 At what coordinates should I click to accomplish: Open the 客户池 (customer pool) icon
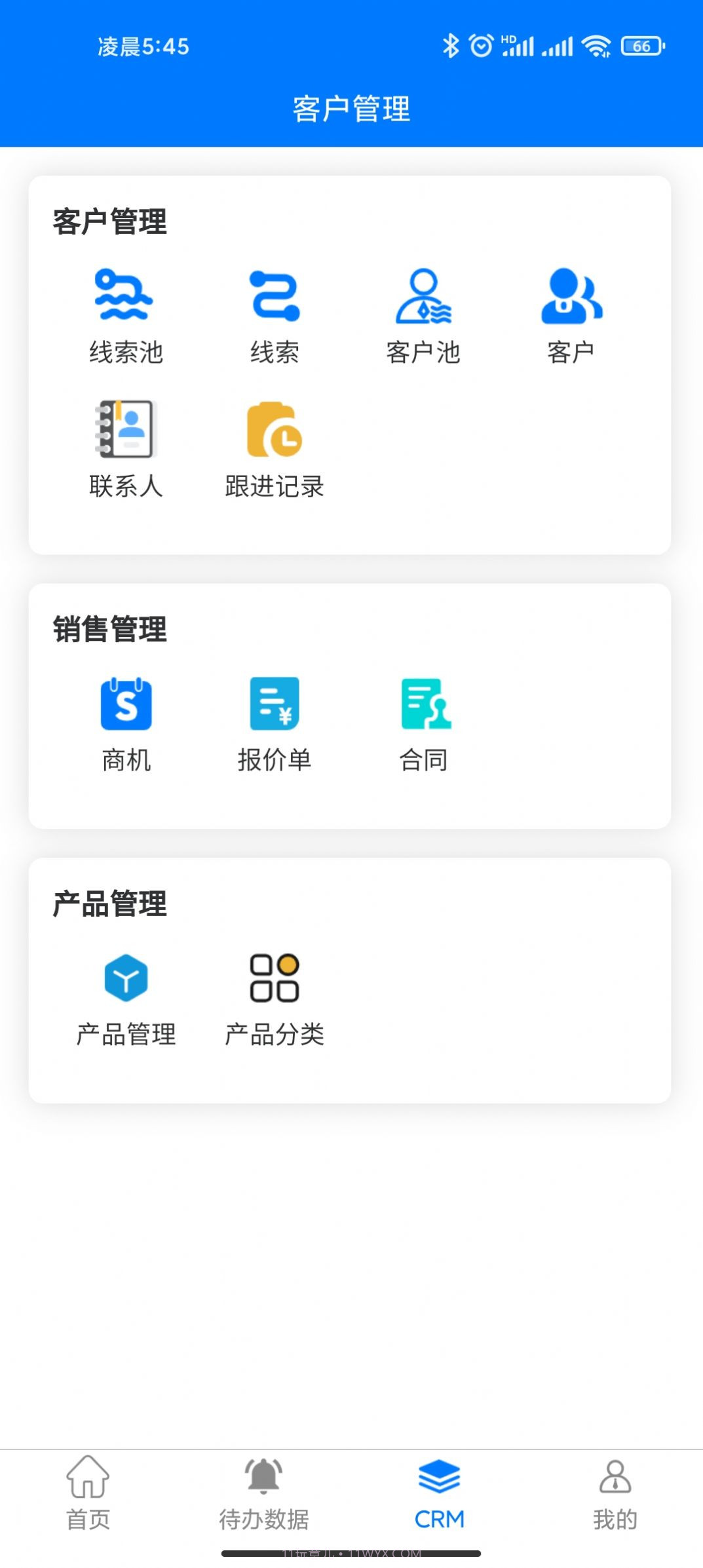point(425,298)
